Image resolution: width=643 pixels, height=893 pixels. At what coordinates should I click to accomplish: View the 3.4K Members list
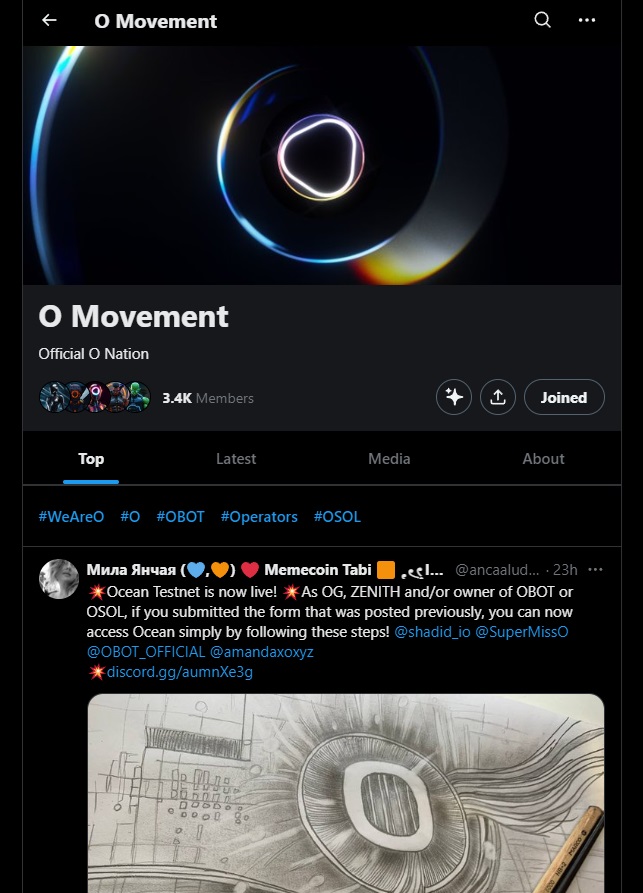[x=208, y=398]
